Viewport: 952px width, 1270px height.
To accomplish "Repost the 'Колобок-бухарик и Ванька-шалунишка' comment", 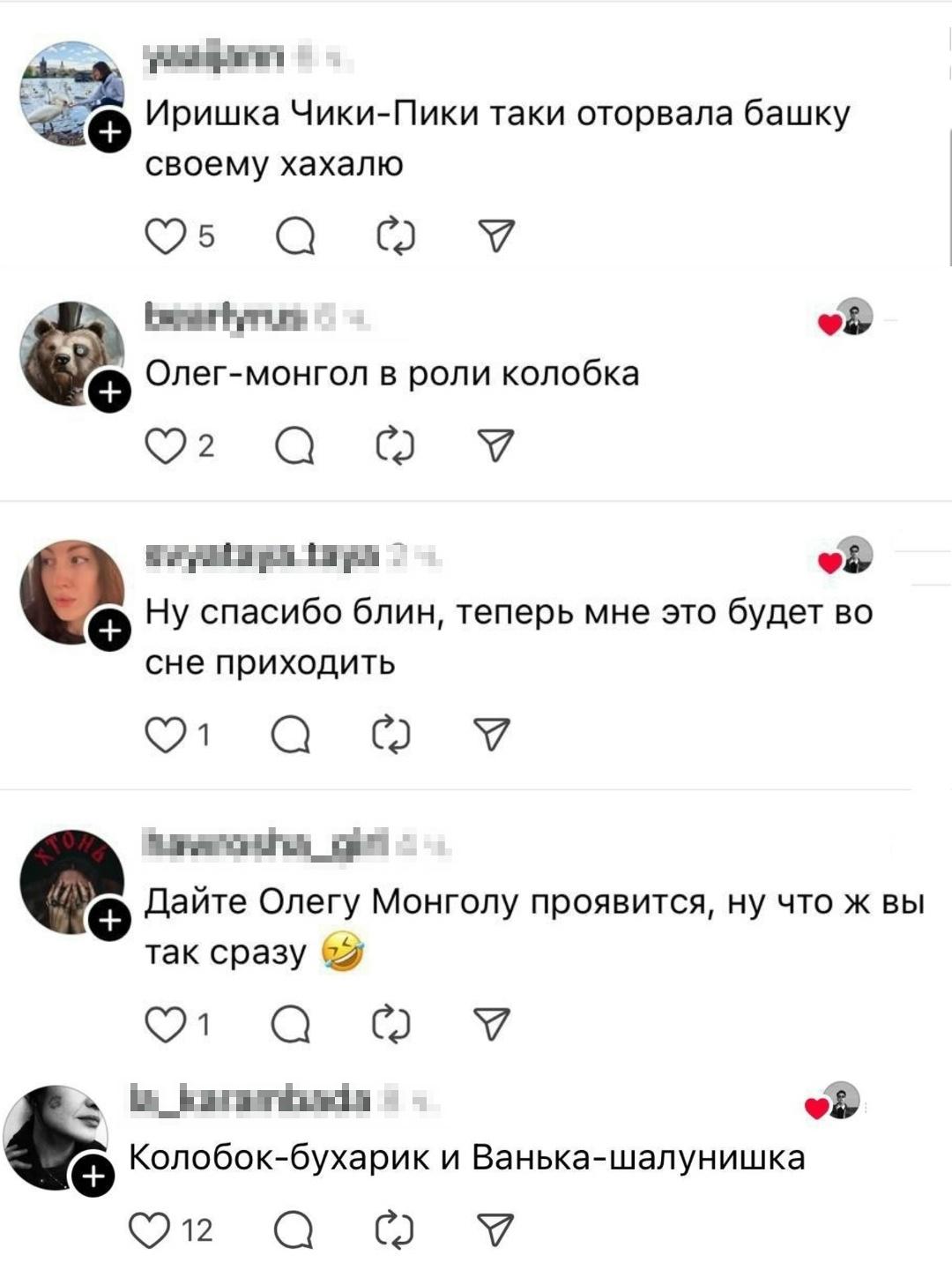I will point(394,1230).
